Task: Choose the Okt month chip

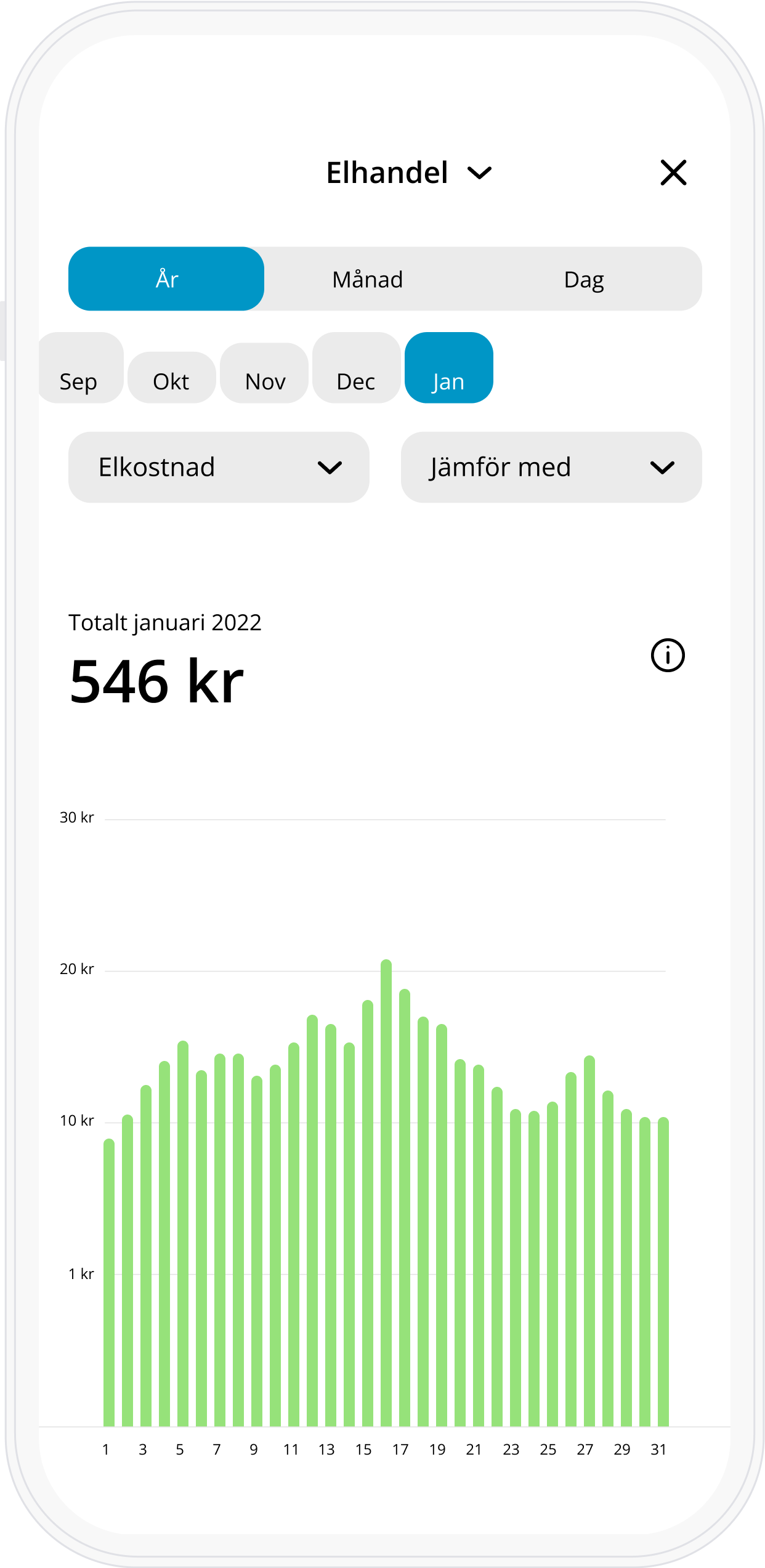Action: pyautogui.click(x=171, y=377)
